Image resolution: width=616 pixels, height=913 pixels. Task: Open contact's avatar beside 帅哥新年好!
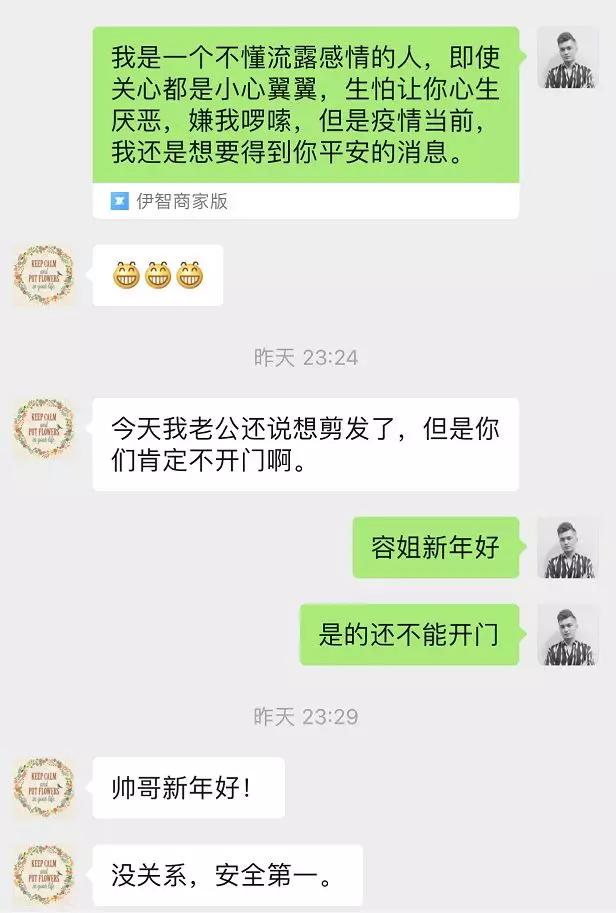tap(43, 787)
